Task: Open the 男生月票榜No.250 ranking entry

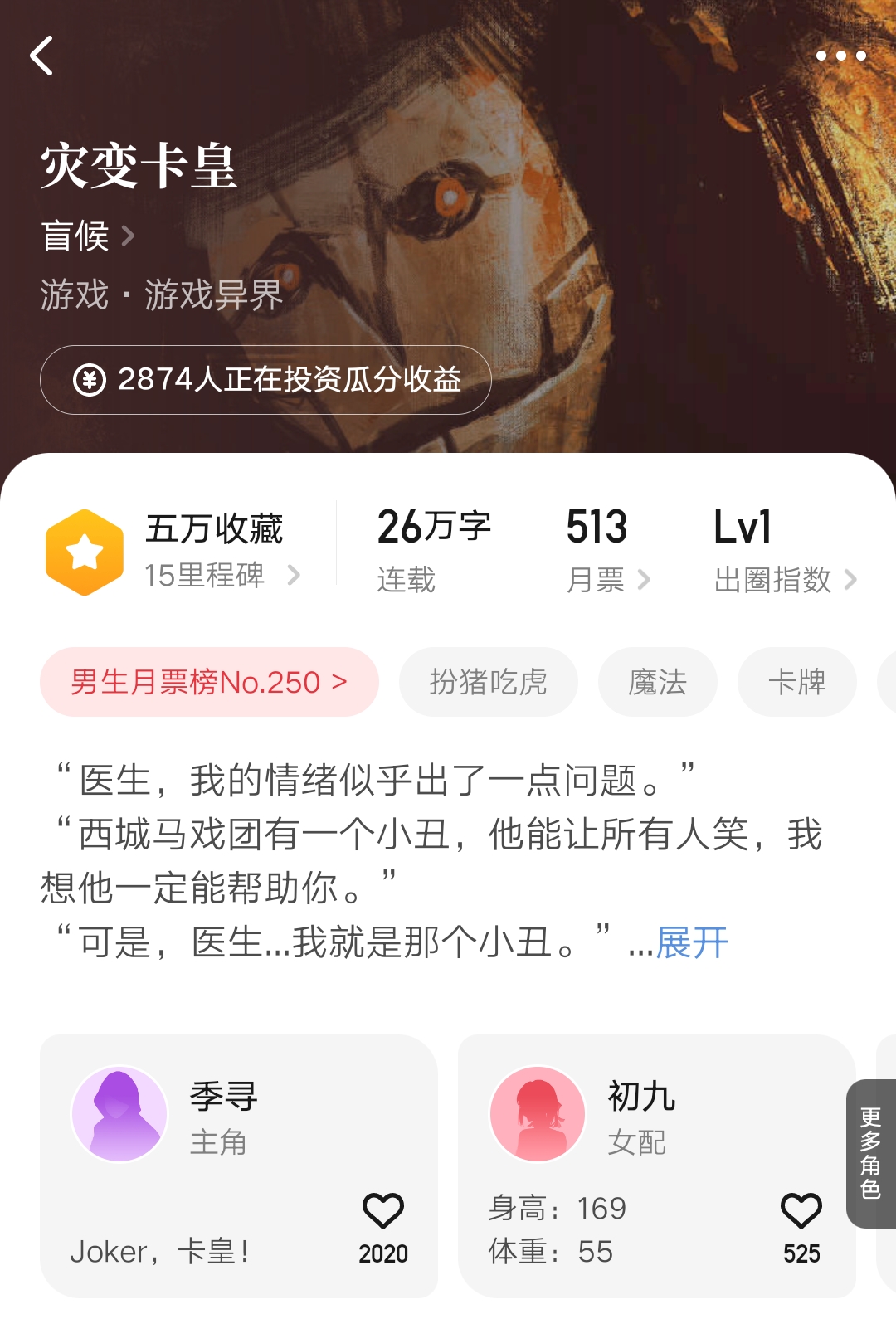Action: click(x=207, y=682)
